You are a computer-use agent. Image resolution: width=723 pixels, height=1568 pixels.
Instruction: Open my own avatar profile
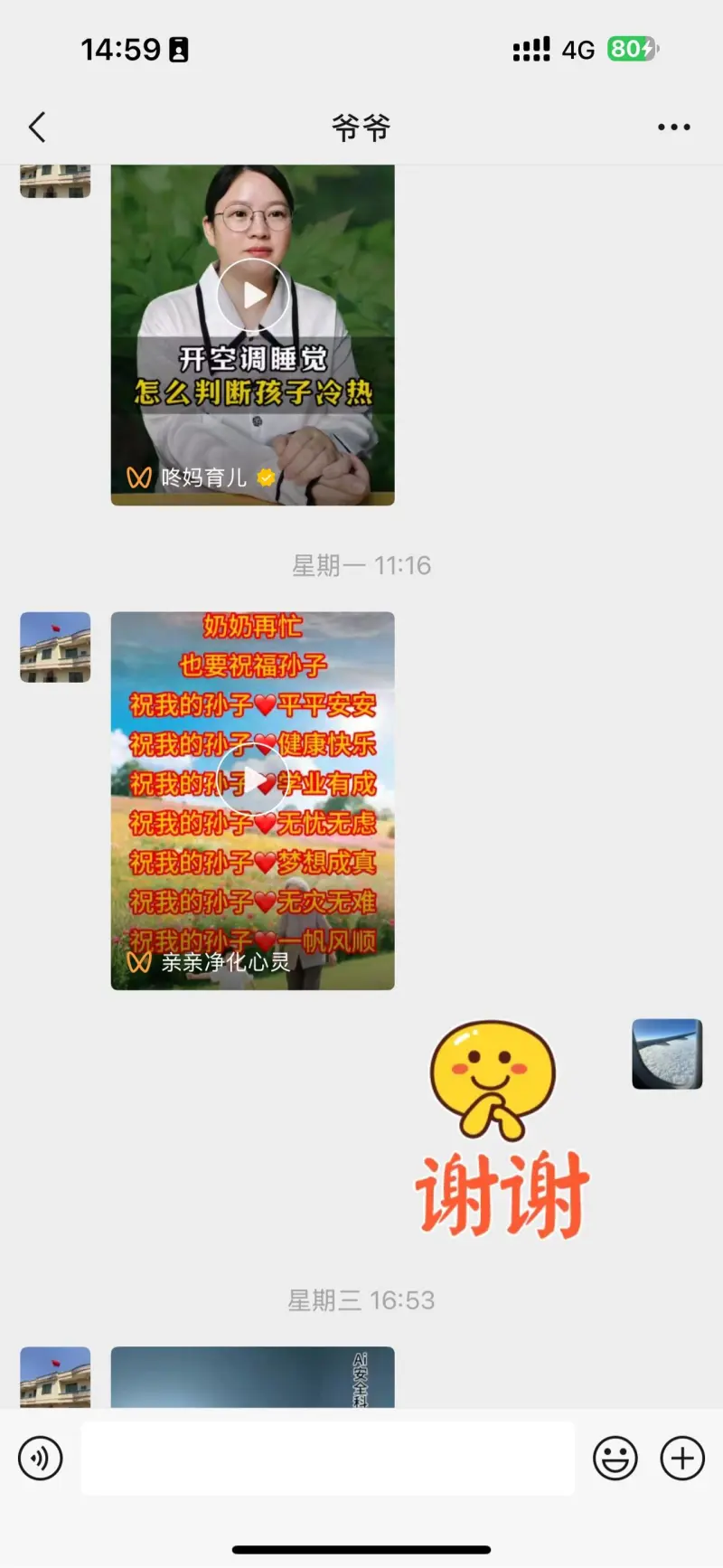coord(667,1053)
